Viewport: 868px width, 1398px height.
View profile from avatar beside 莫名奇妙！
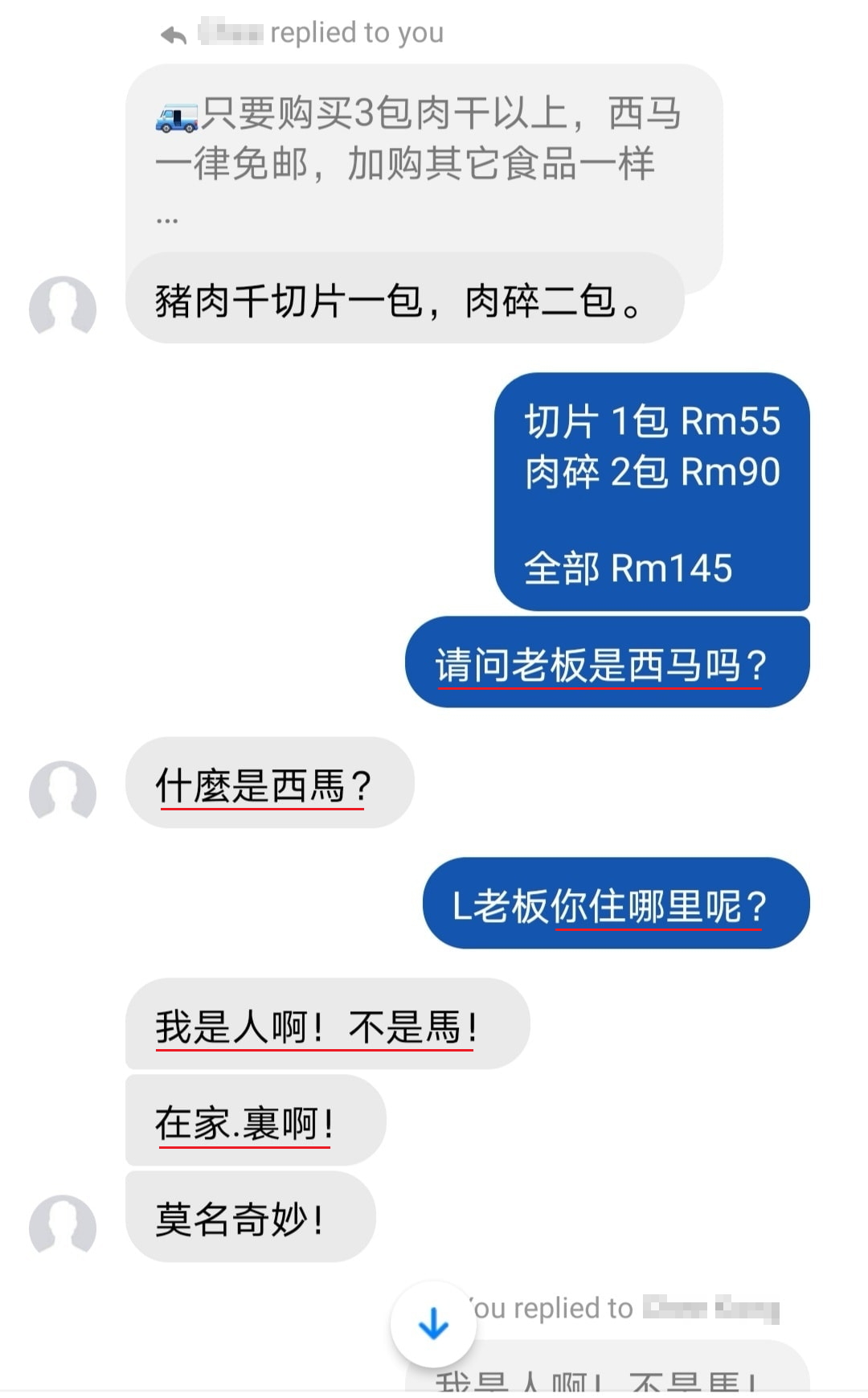63,1225
